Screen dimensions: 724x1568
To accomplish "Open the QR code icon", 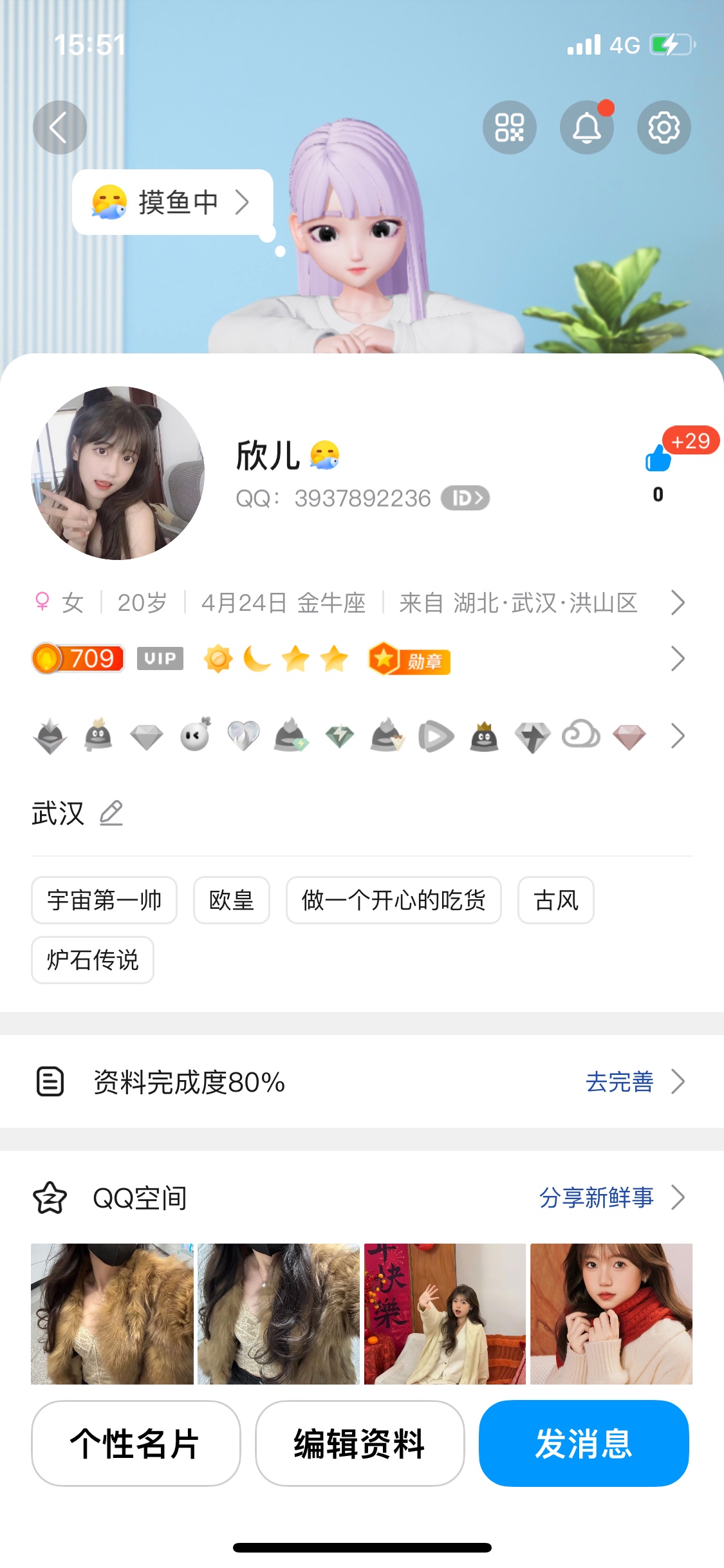I will [x=509, y=127].
